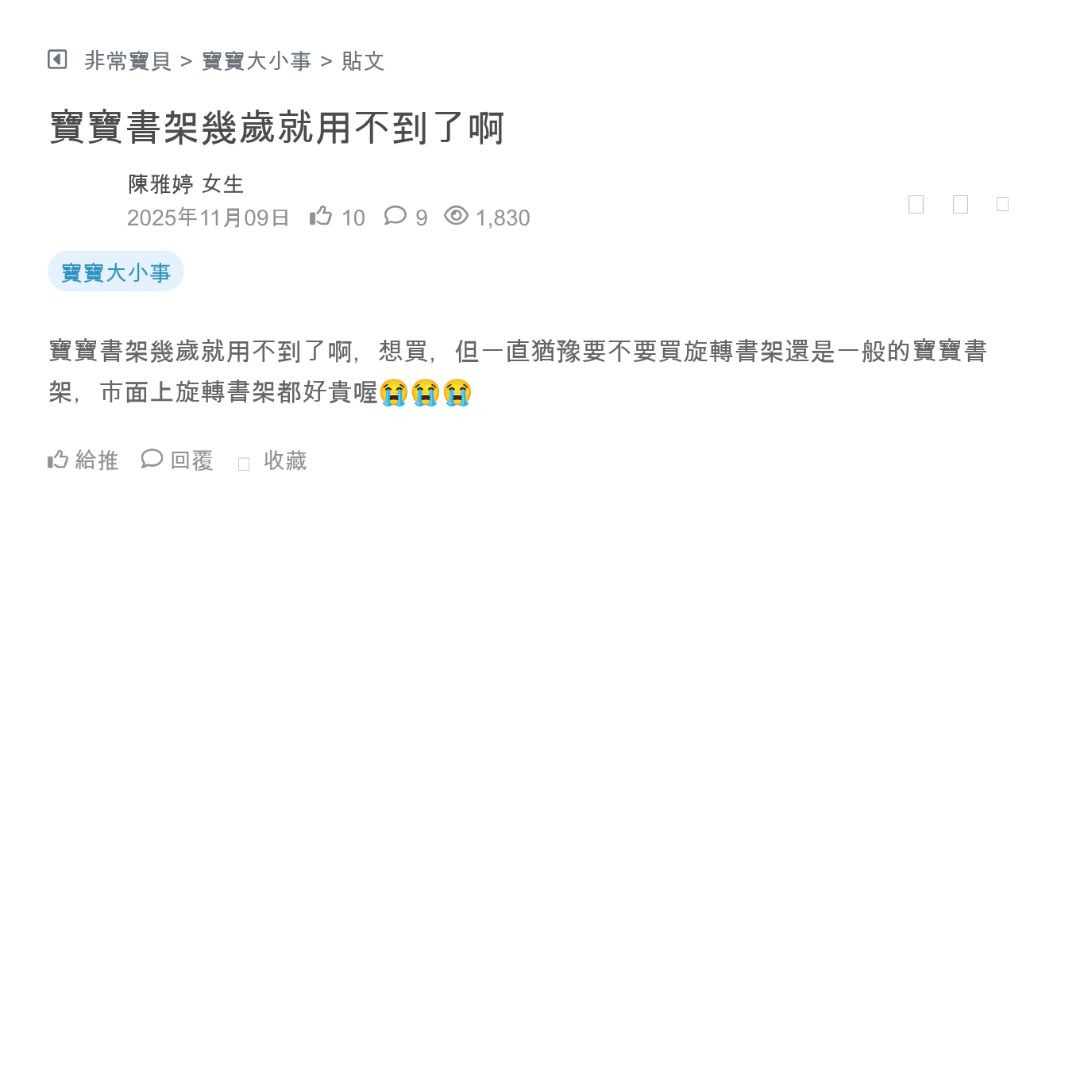The width and height of the screenshot is (1080, 1080).
Task: Go to 寶寶大小事 in the breadcrumb
Action: (x=256, y=61)
